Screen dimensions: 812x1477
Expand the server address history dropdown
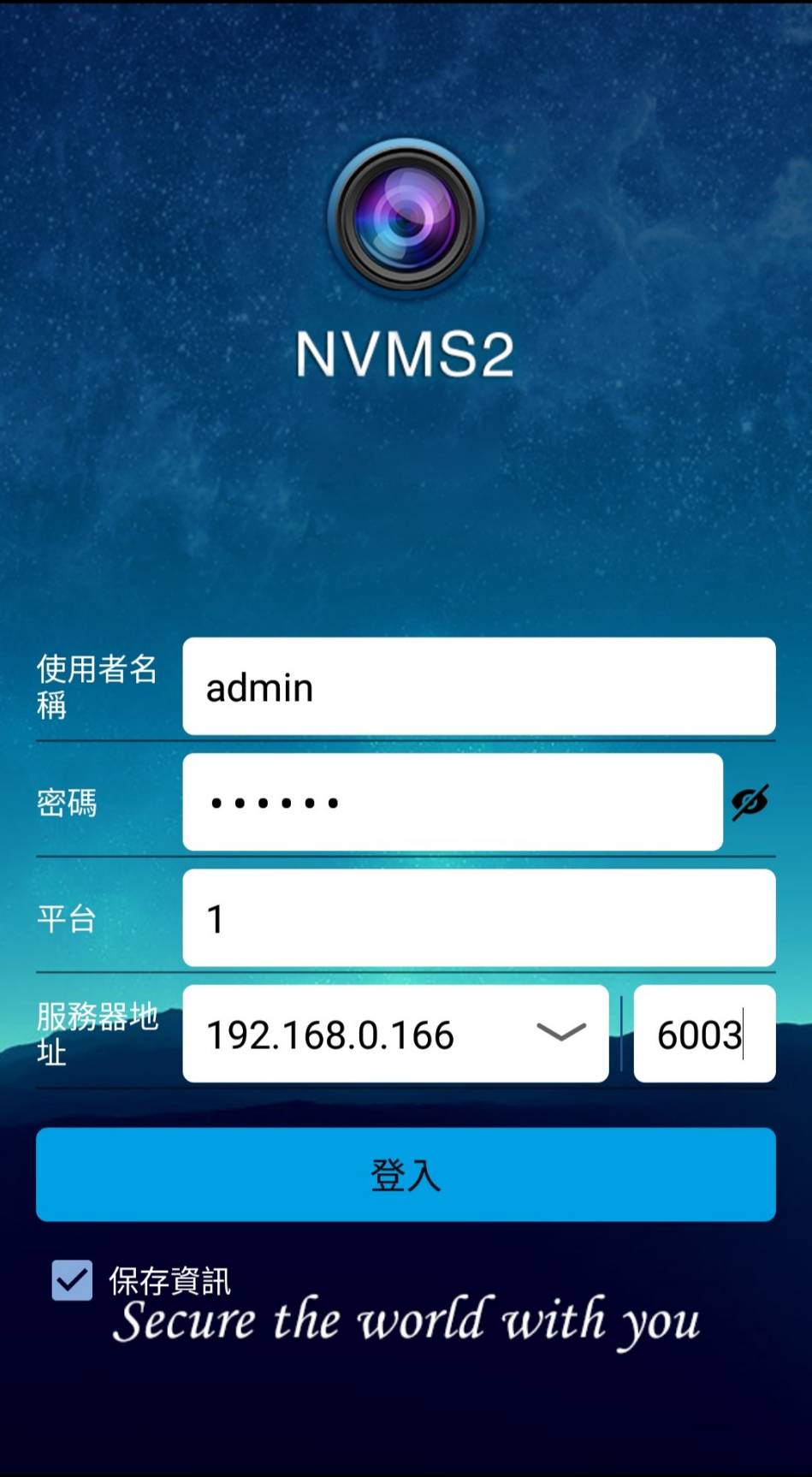[x=561, y=1033]
